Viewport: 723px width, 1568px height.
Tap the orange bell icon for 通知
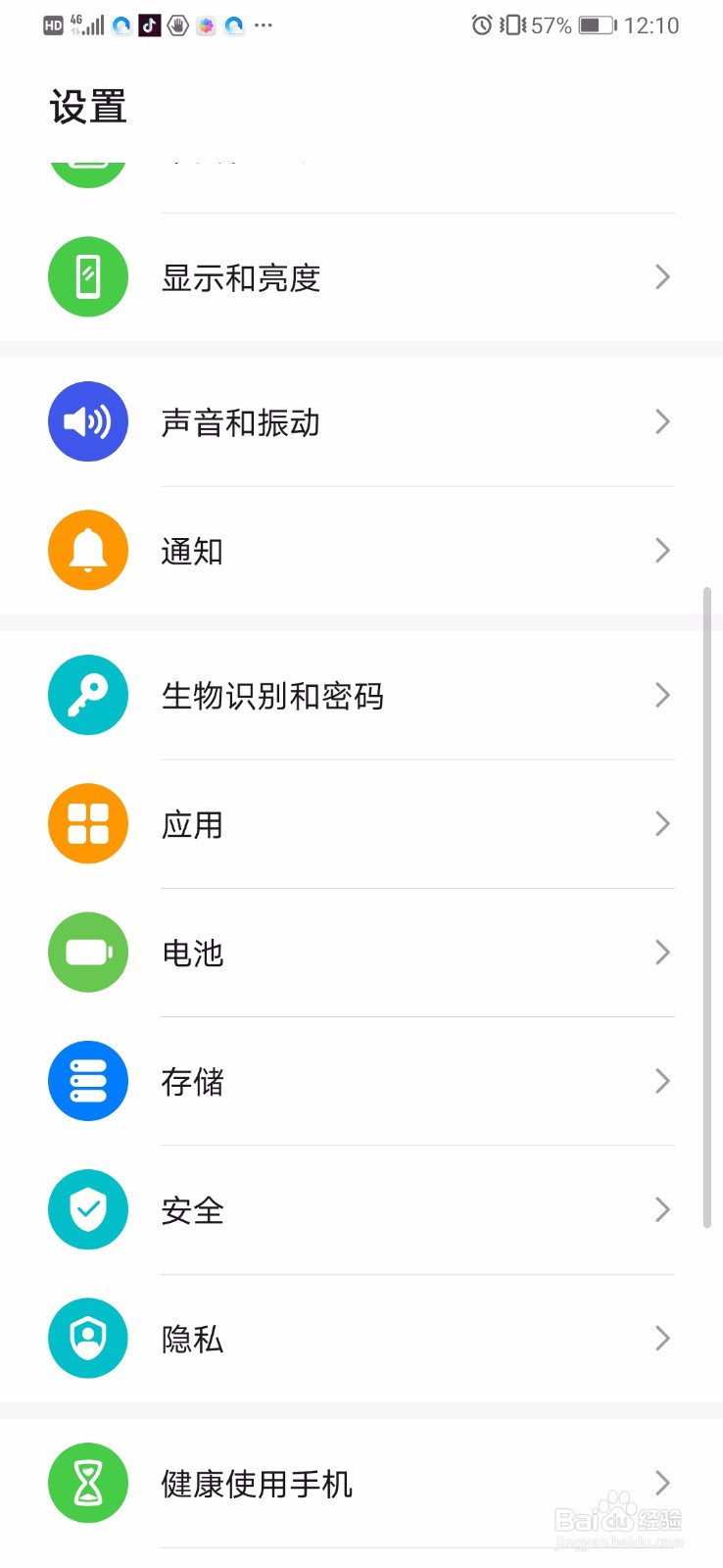coord(87,550)
